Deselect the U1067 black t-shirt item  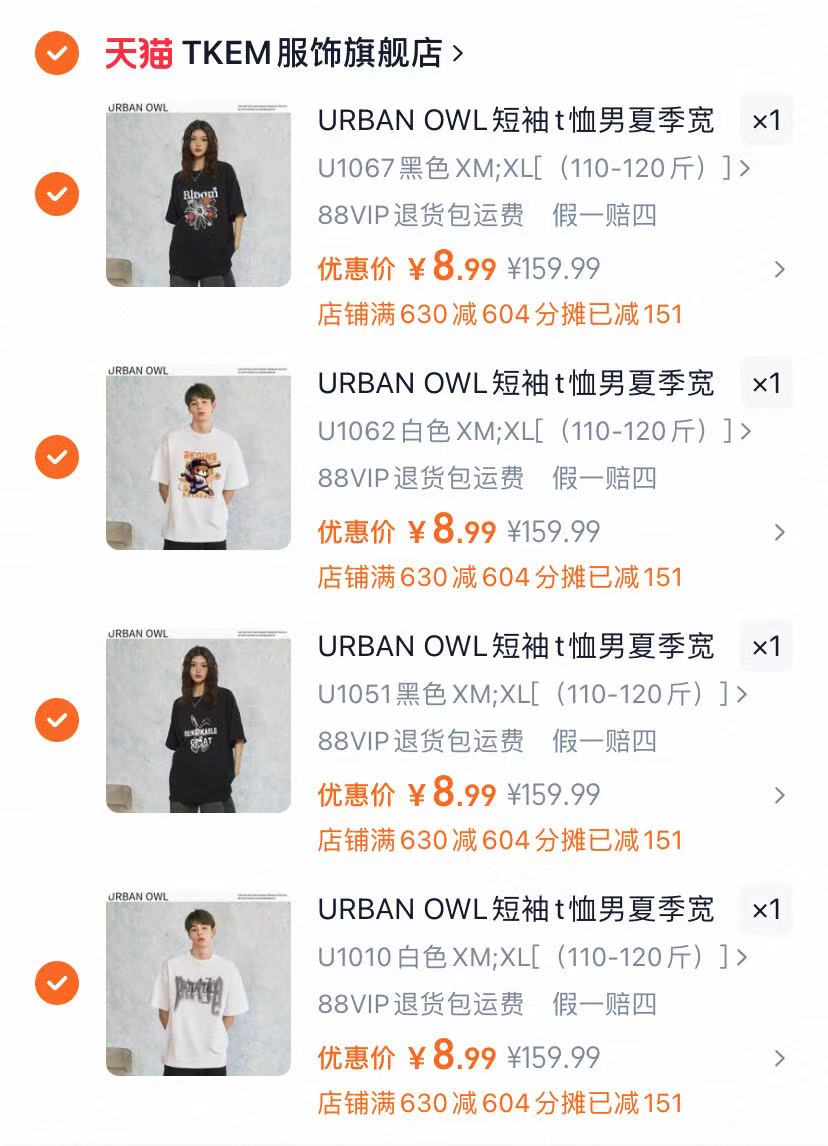57,194
